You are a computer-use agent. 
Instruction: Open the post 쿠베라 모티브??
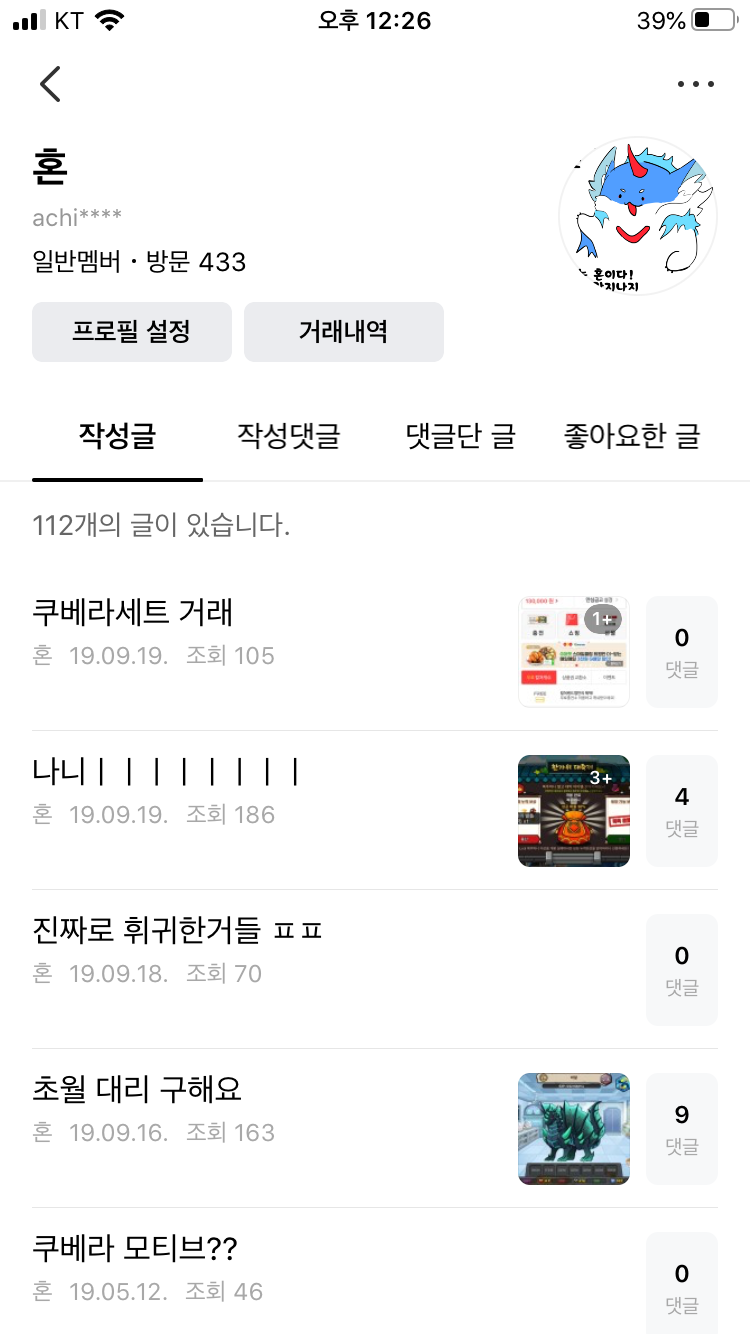[135, 1248]
